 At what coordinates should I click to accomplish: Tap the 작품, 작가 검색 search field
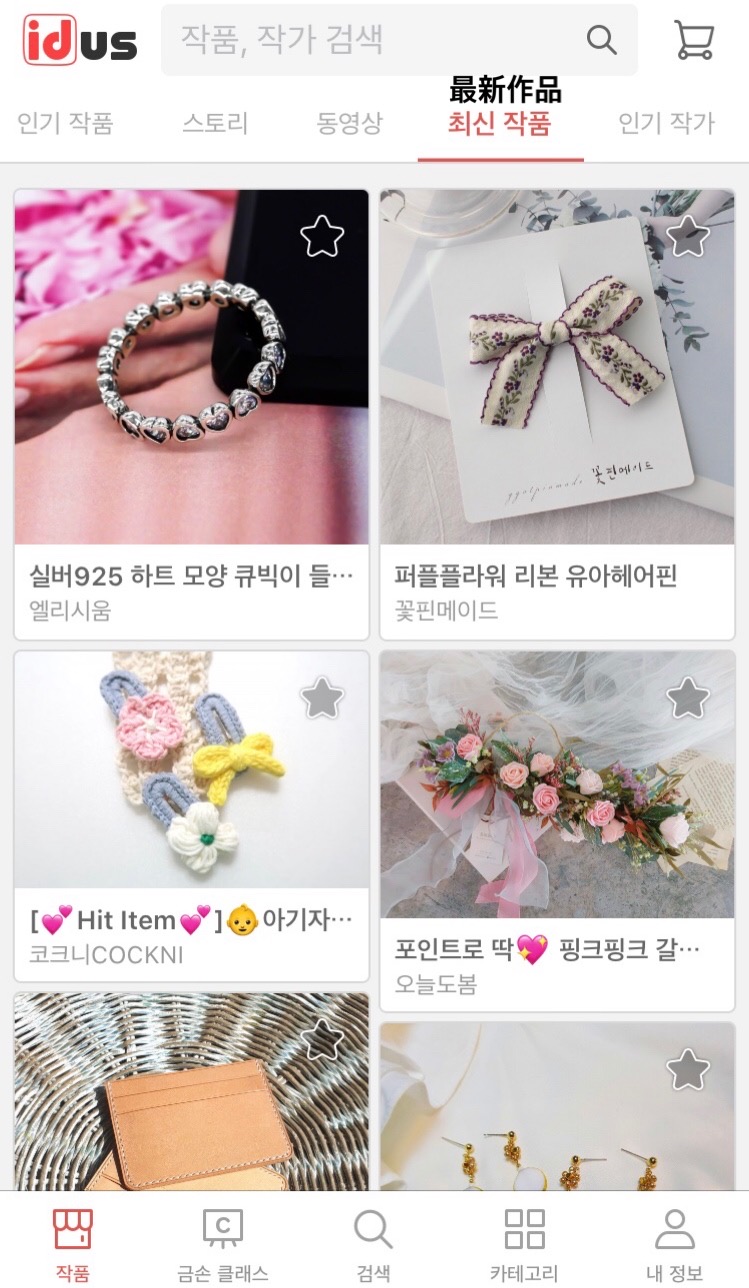pyautogui.click(x=399, y=40)
